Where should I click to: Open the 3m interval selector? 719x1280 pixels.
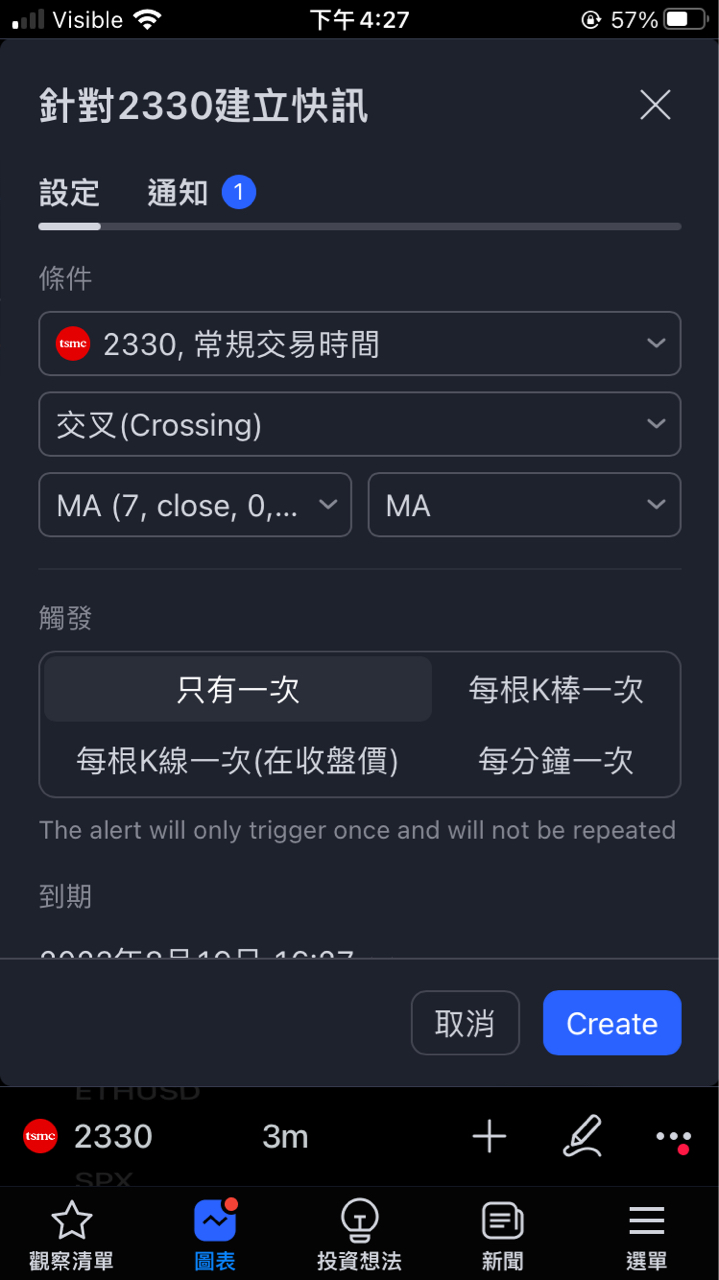(x=285, y=1137)
